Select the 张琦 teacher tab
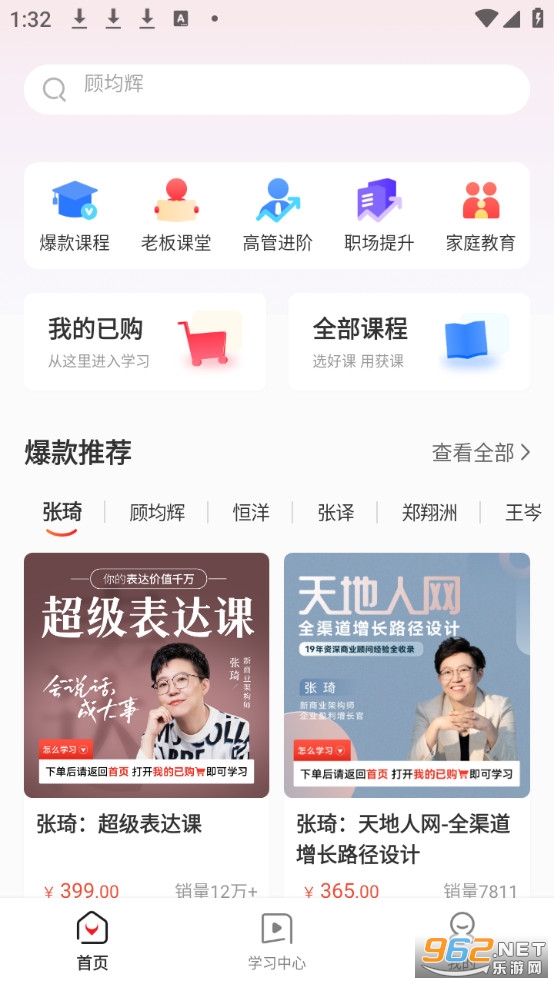This screenshot has height=984, width=554. pyautogui.click(x=62, y=513)
